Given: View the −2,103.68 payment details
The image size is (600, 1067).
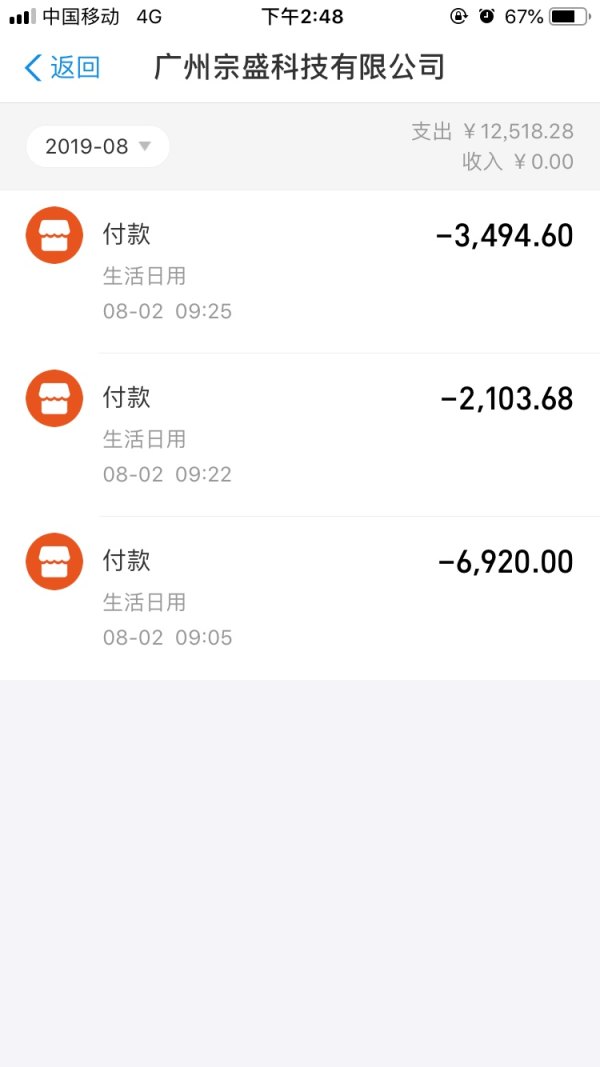Looking at the screenshot, I should (300, 434).
